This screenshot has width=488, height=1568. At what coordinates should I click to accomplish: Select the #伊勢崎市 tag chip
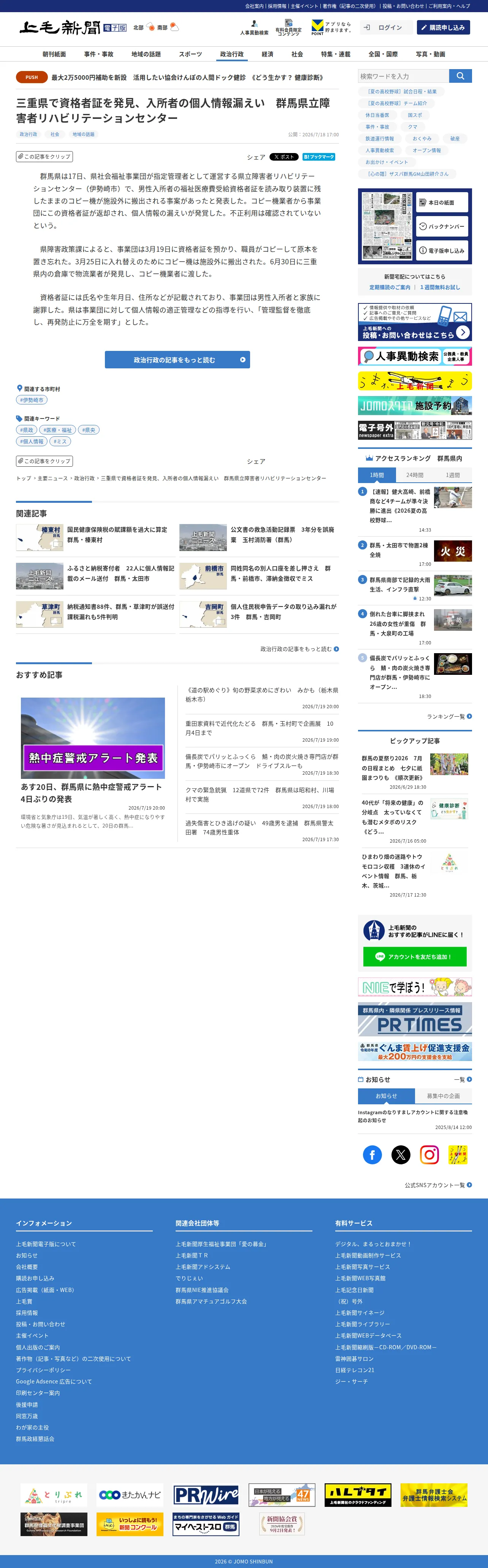[32, 400]
